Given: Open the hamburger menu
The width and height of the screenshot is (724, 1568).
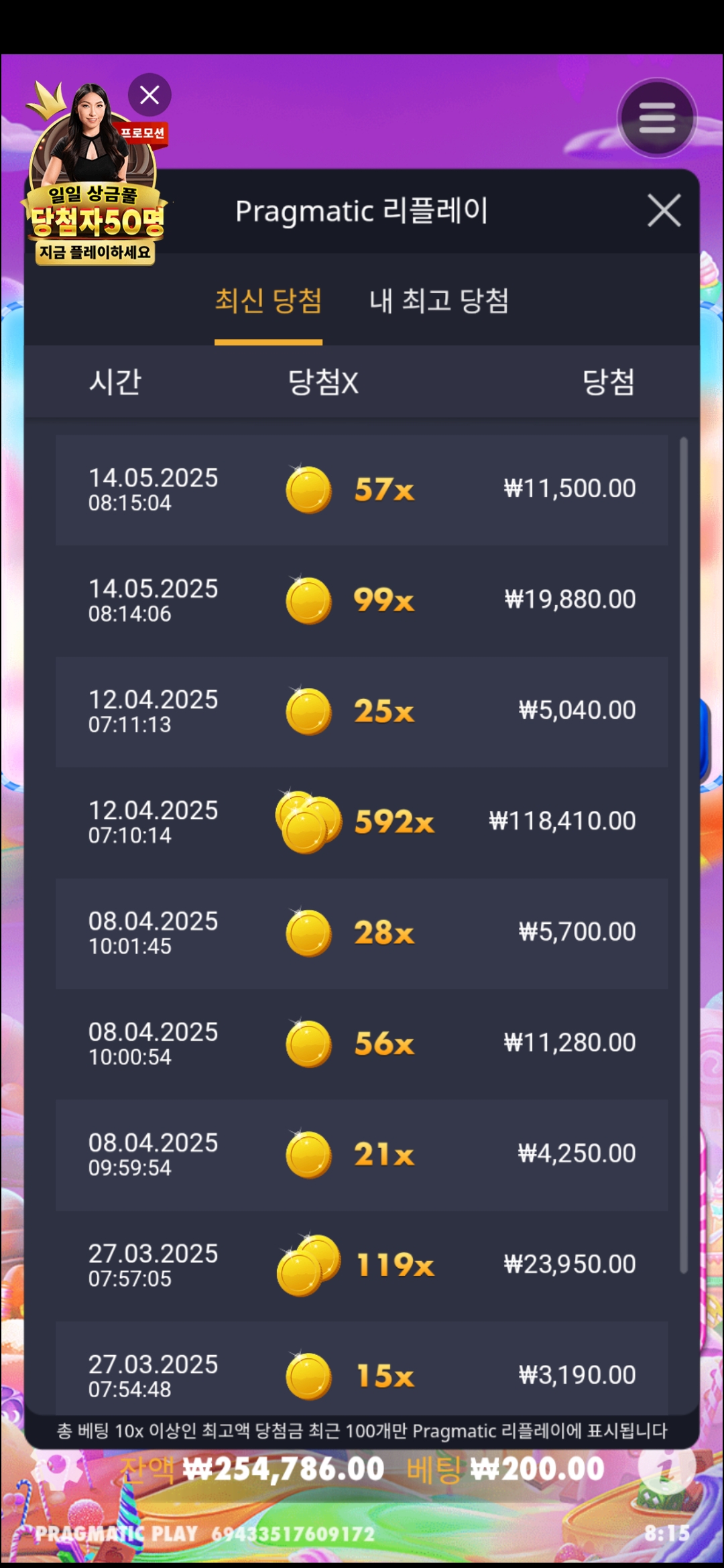Looking at the screenshot, I should 657,119.
